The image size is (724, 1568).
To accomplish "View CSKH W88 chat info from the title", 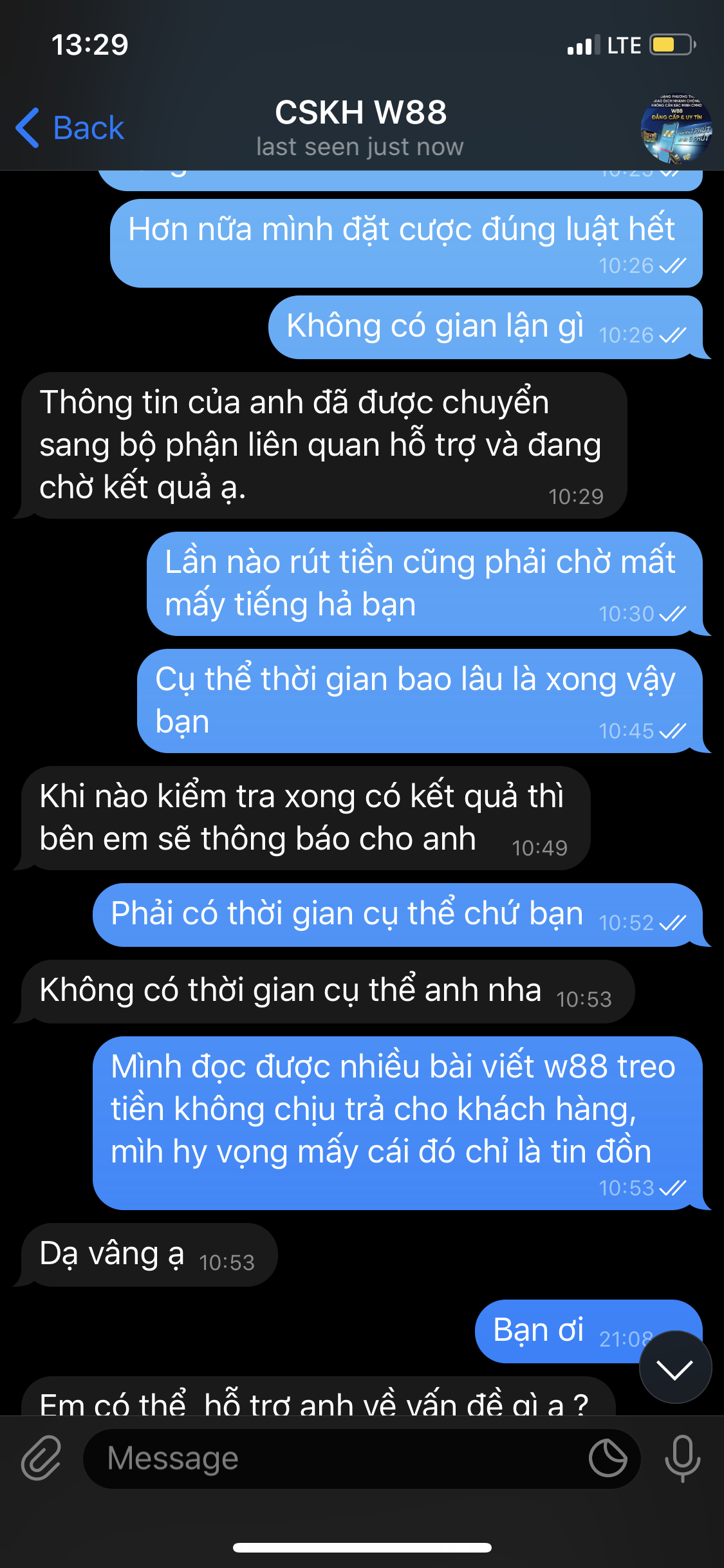I will [360, 127].
